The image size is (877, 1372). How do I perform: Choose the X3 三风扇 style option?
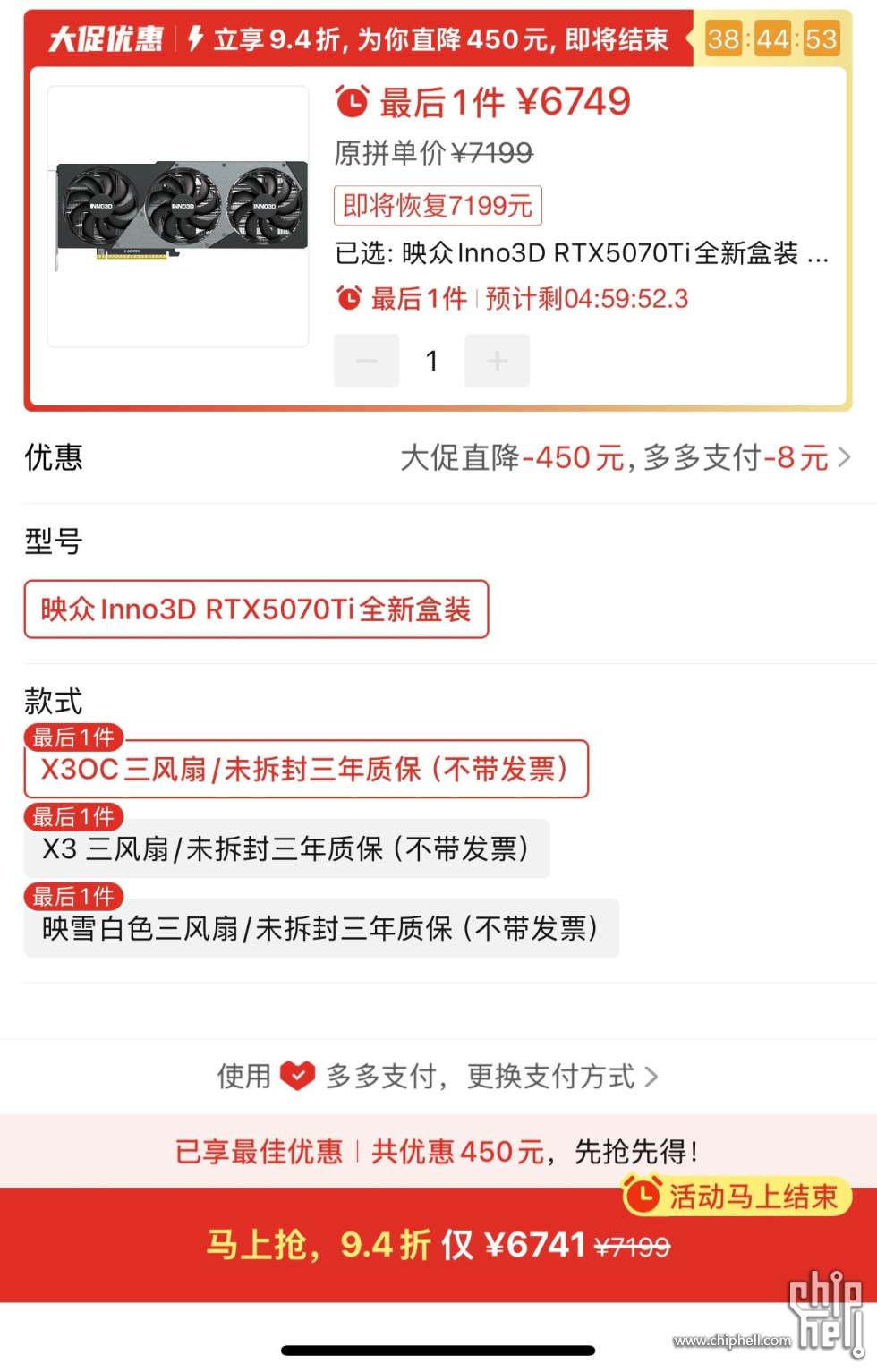pyautogui.click(x=286, y=848)
